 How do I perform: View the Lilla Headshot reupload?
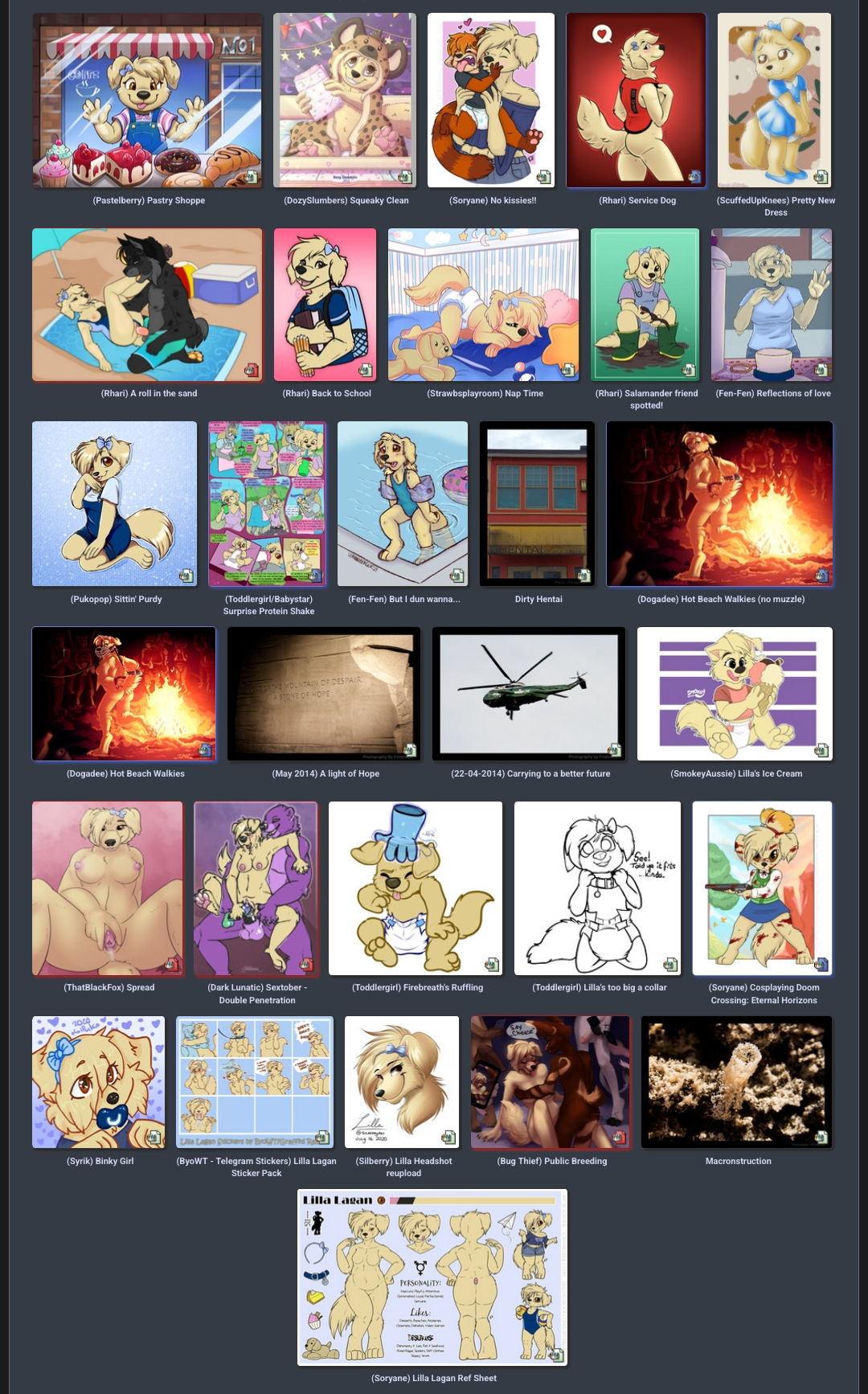point(402,1082)
